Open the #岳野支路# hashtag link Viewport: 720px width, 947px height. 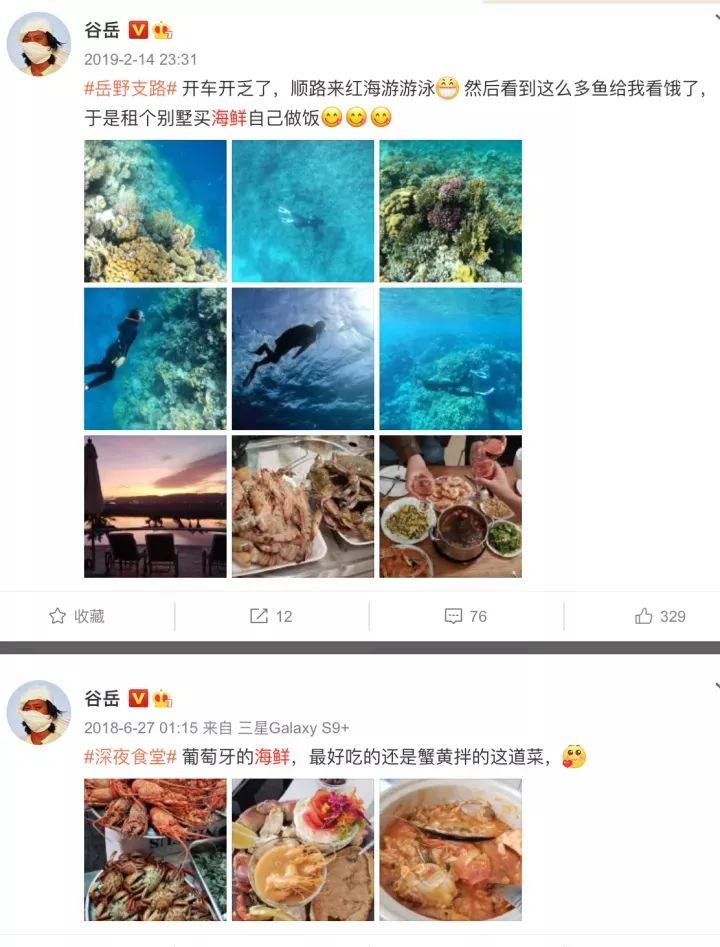point(130,88)
